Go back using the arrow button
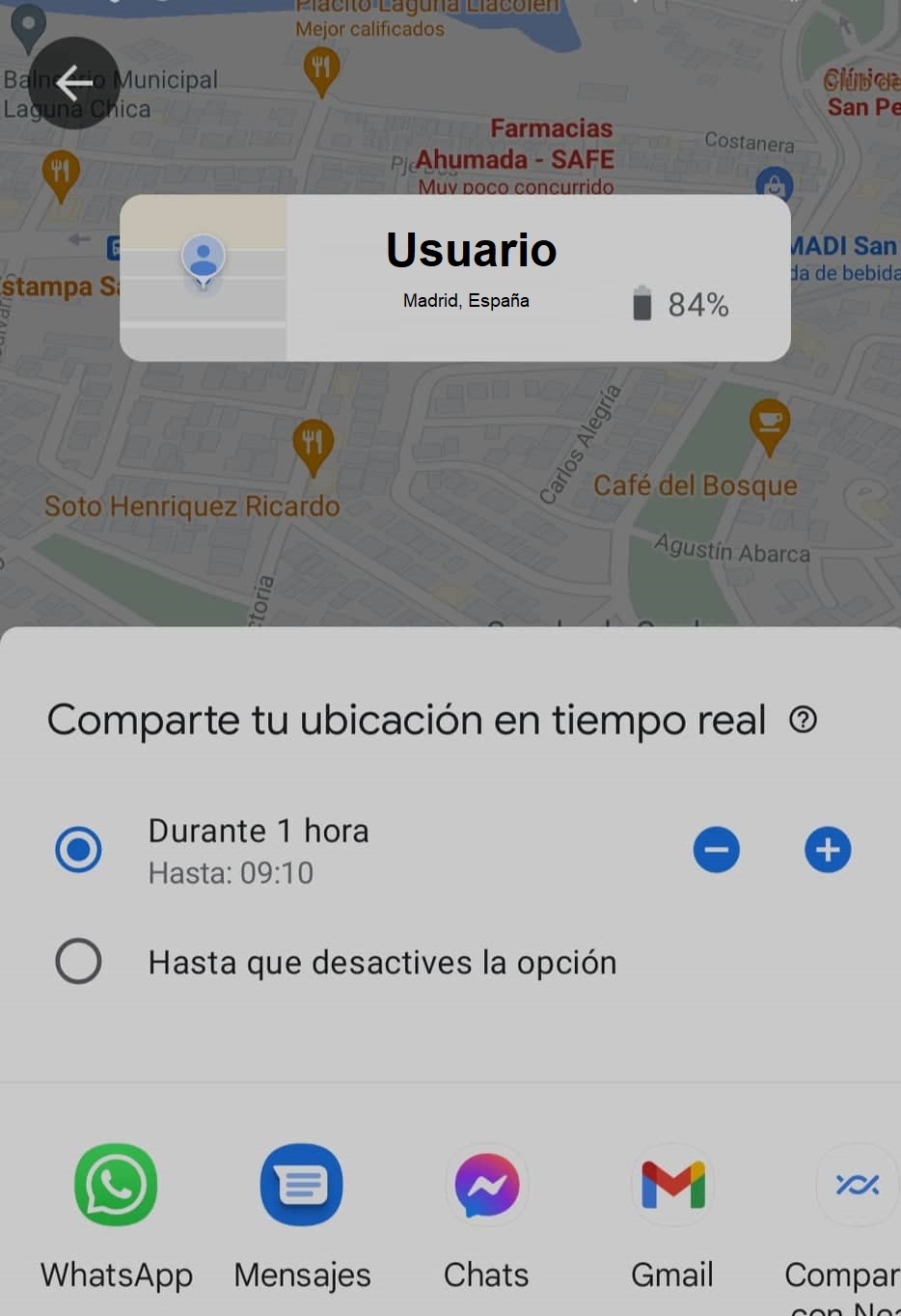 [74, 83]
